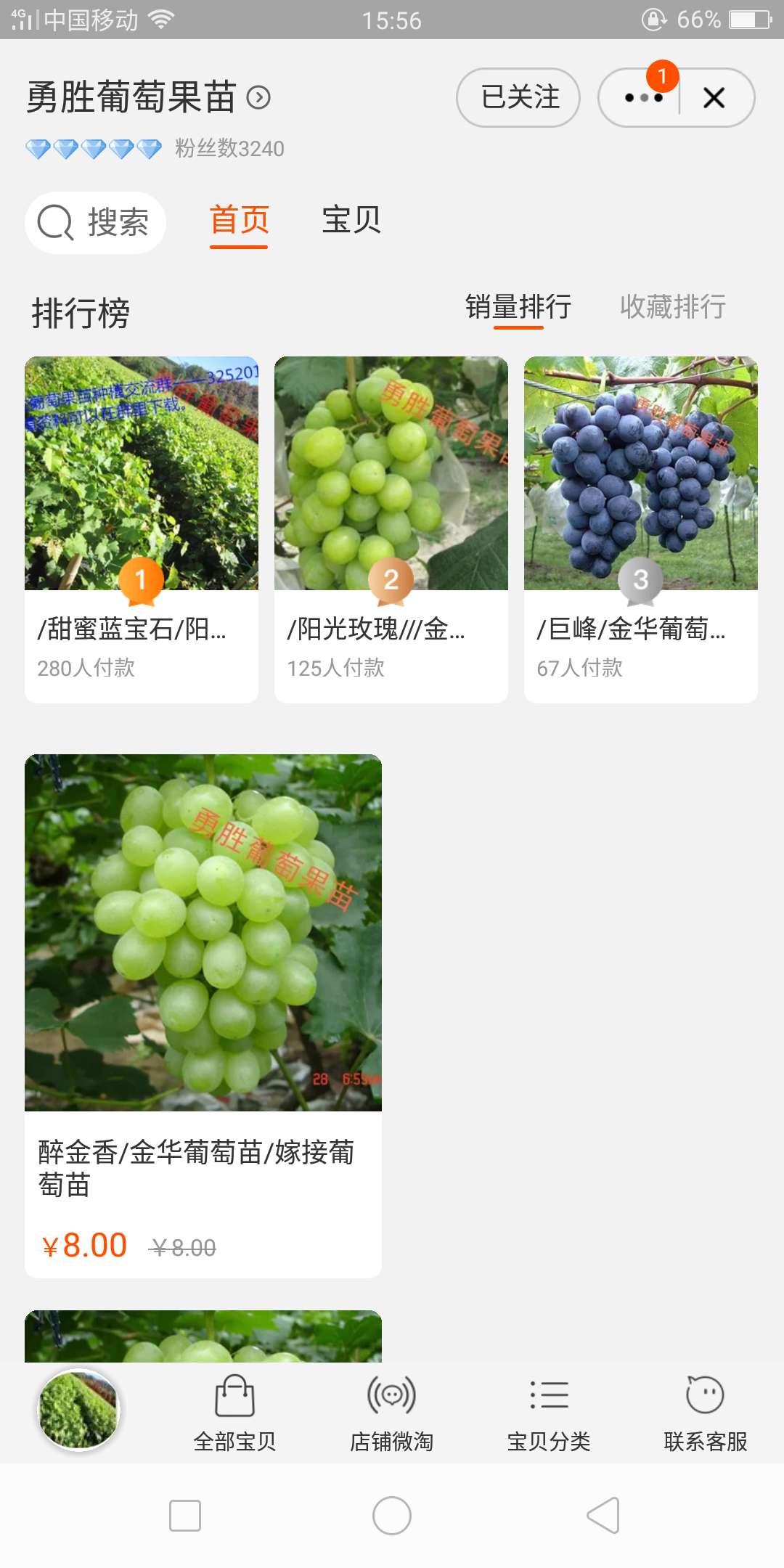Screen dimensions: 784x1568
Task: Switch to the 首页 tab
Action: (x=239, y=220)
